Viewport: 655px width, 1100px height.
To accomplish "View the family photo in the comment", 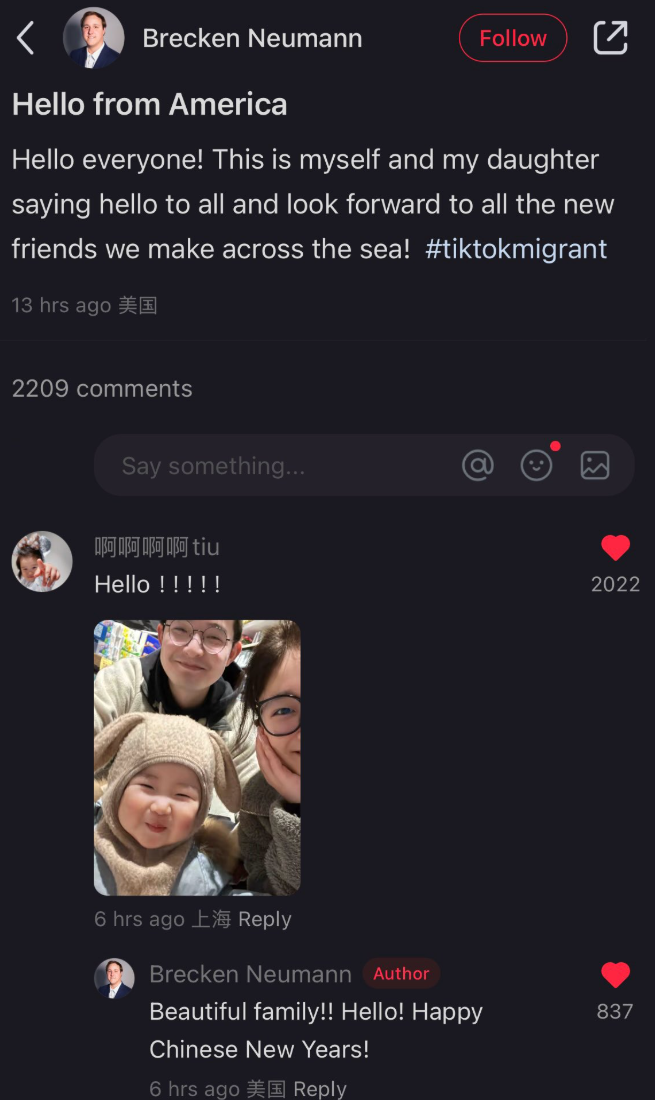I will 197,757.
